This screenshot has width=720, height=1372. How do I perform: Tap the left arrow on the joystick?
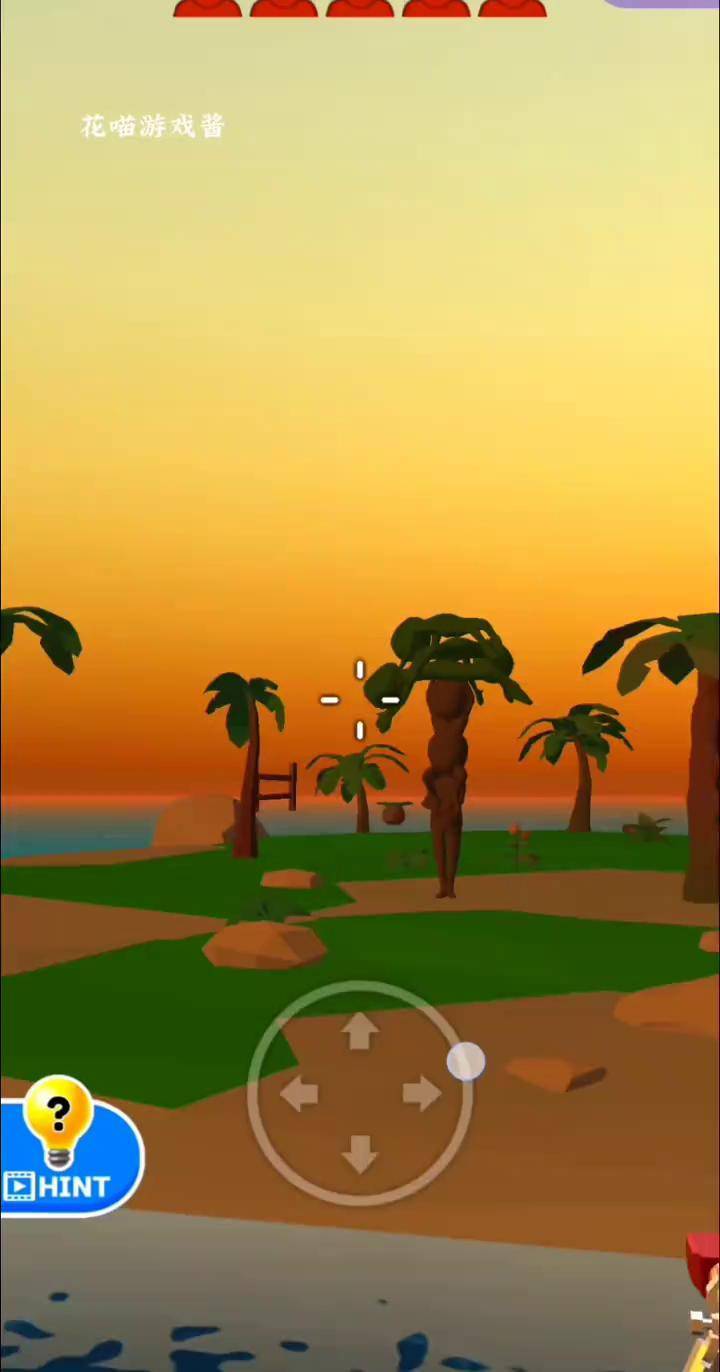(x=298, y=1094)
